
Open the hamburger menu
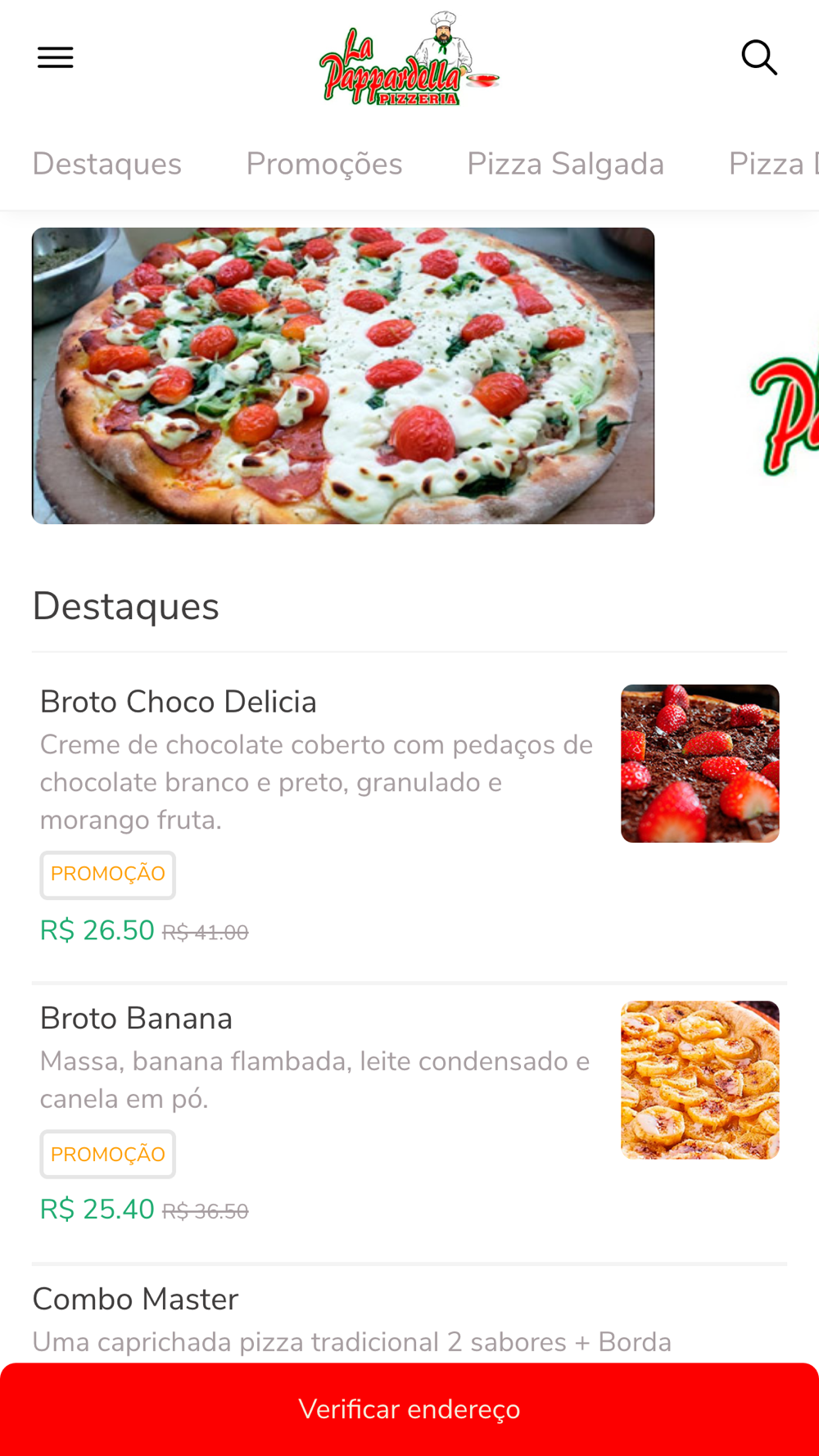point(56,57)
